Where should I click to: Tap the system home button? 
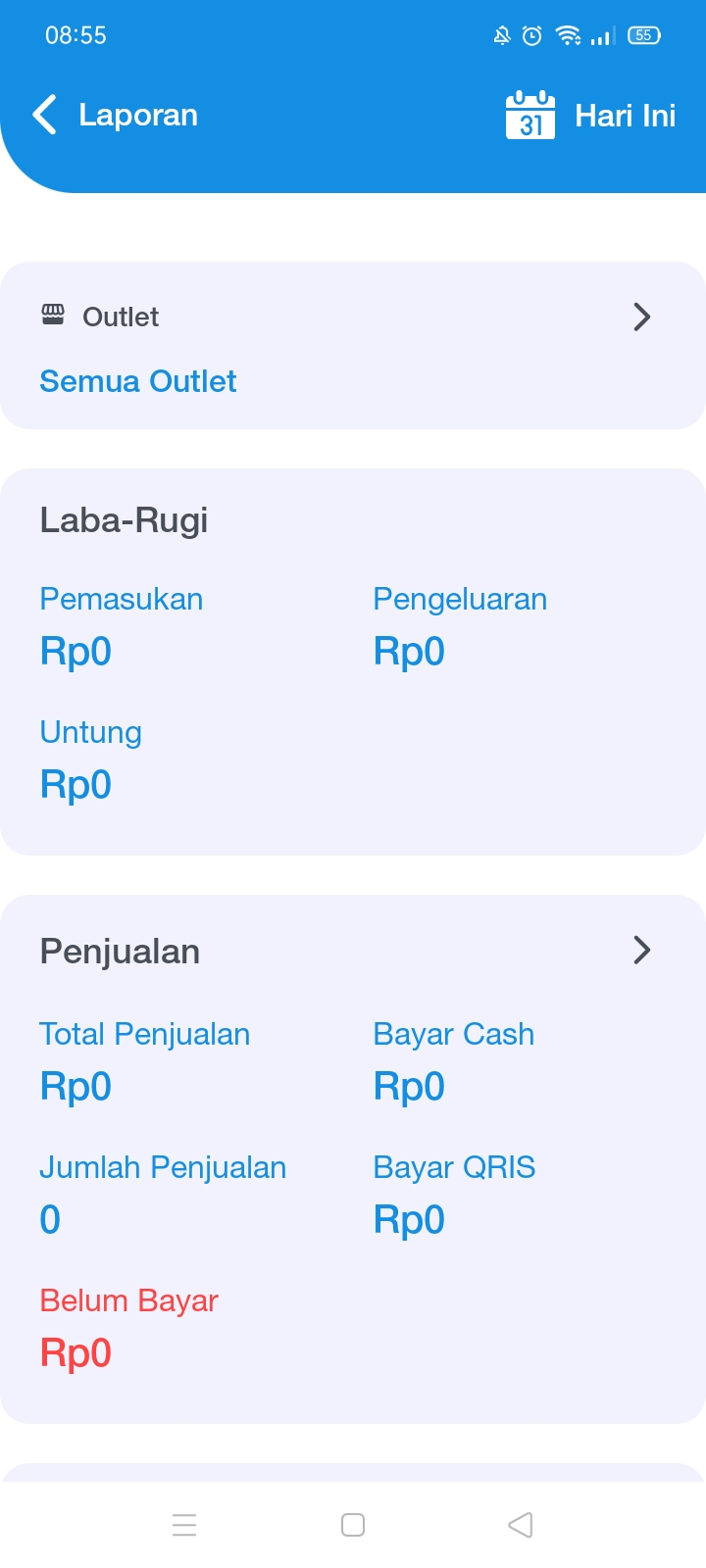click(x=353, y=1525)
